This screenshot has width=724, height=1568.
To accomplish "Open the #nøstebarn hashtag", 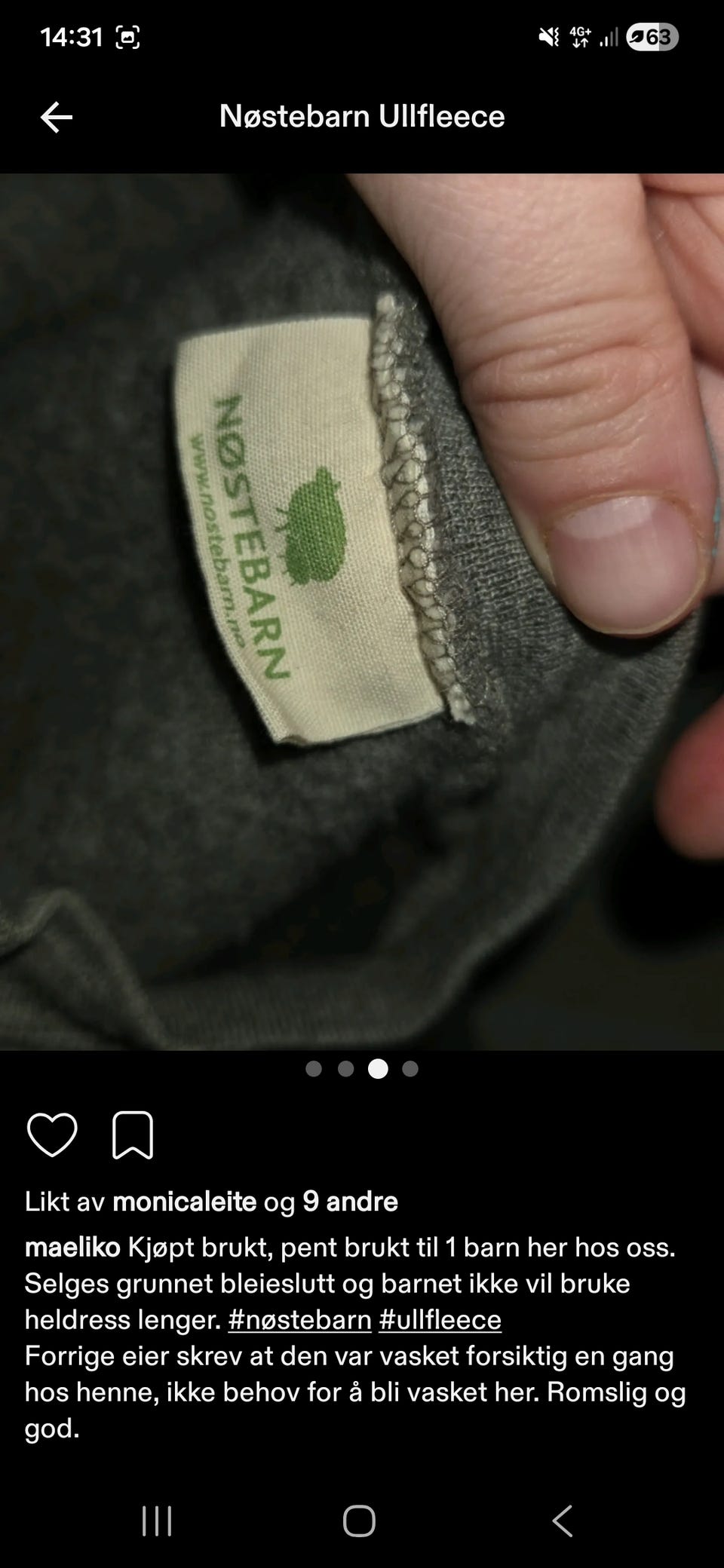I will pyautogui.click(x=299, y=1320).
